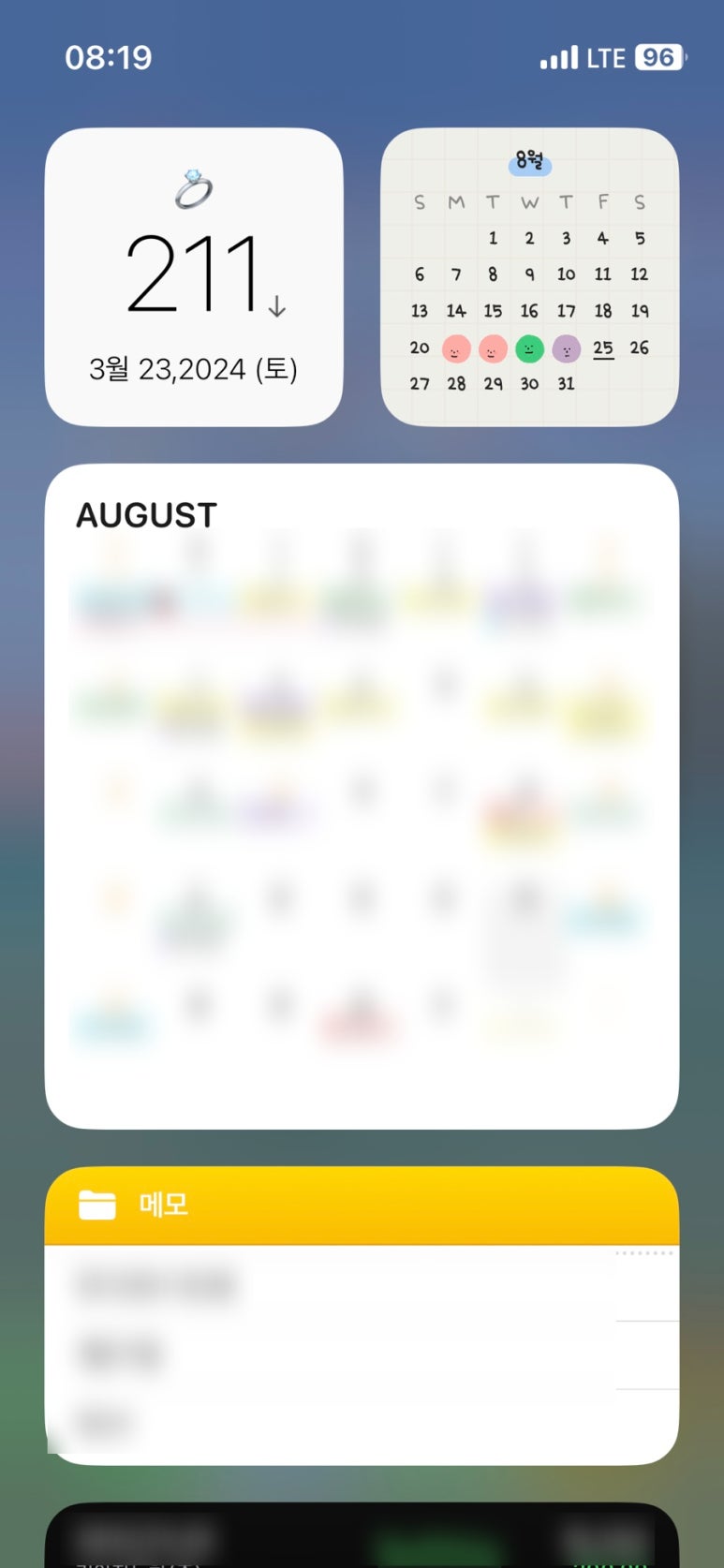Screen dimensions: 724x1568
Task: Open the 8월 mini calendar widget
Action: click(529, 277)
